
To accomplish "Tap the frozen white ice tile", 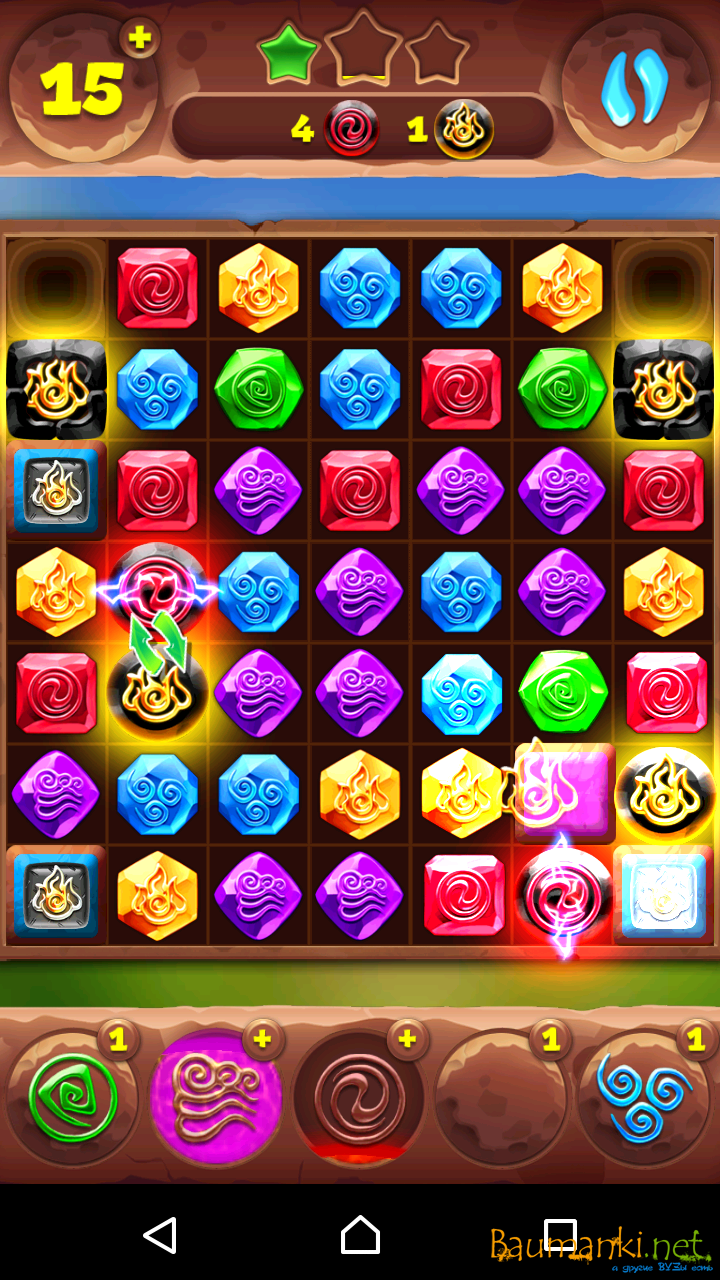I will point(663,895).
